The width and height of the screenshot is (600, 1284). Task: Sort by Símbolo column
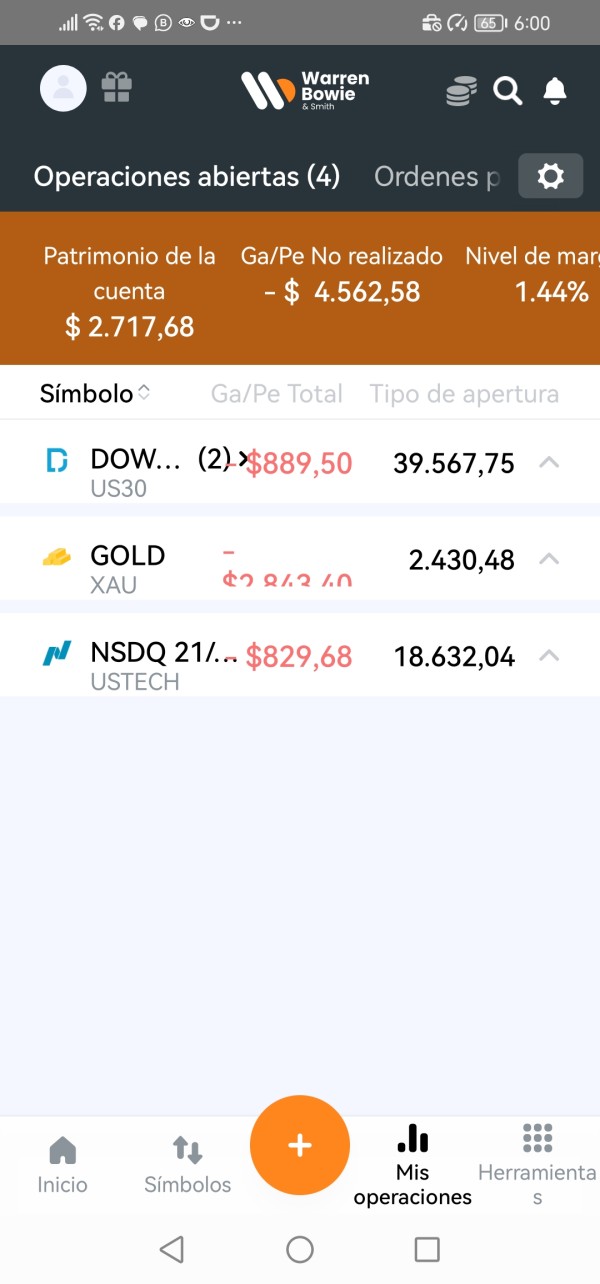(x=95, y=393)
